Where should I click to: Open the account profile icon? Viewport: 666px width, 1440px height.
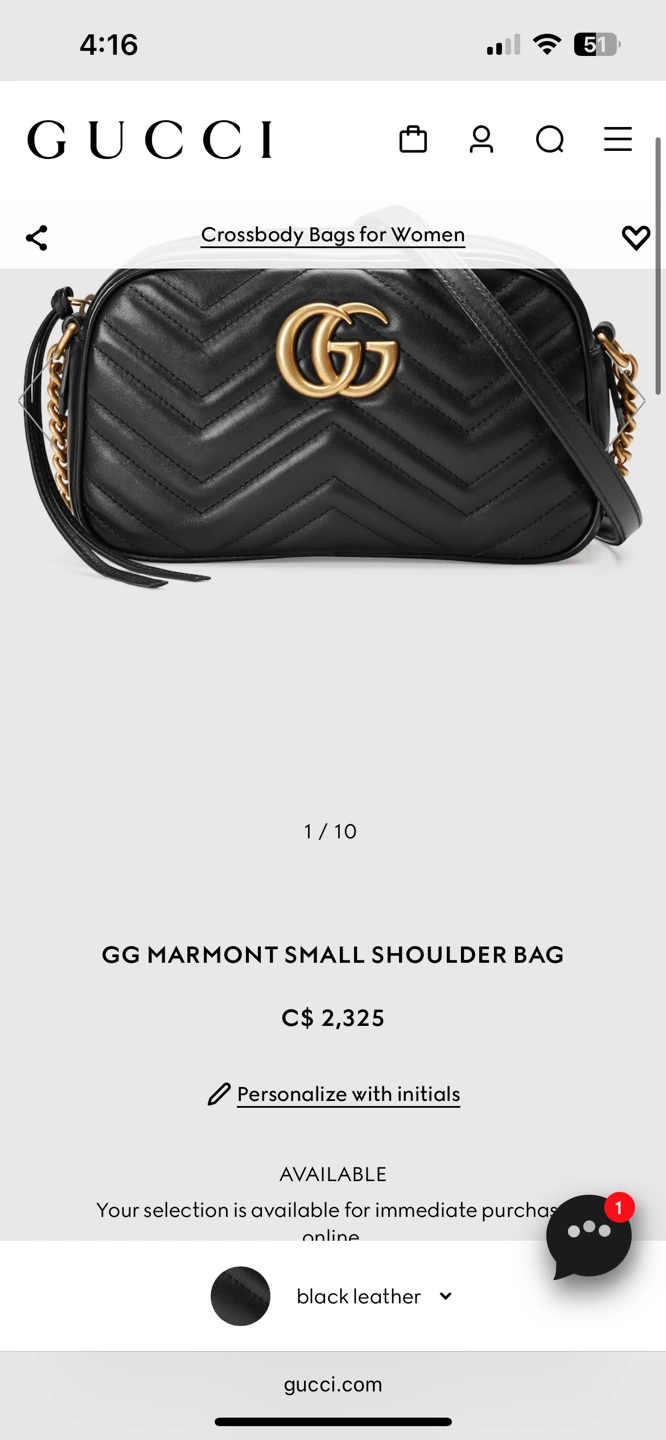481,140
